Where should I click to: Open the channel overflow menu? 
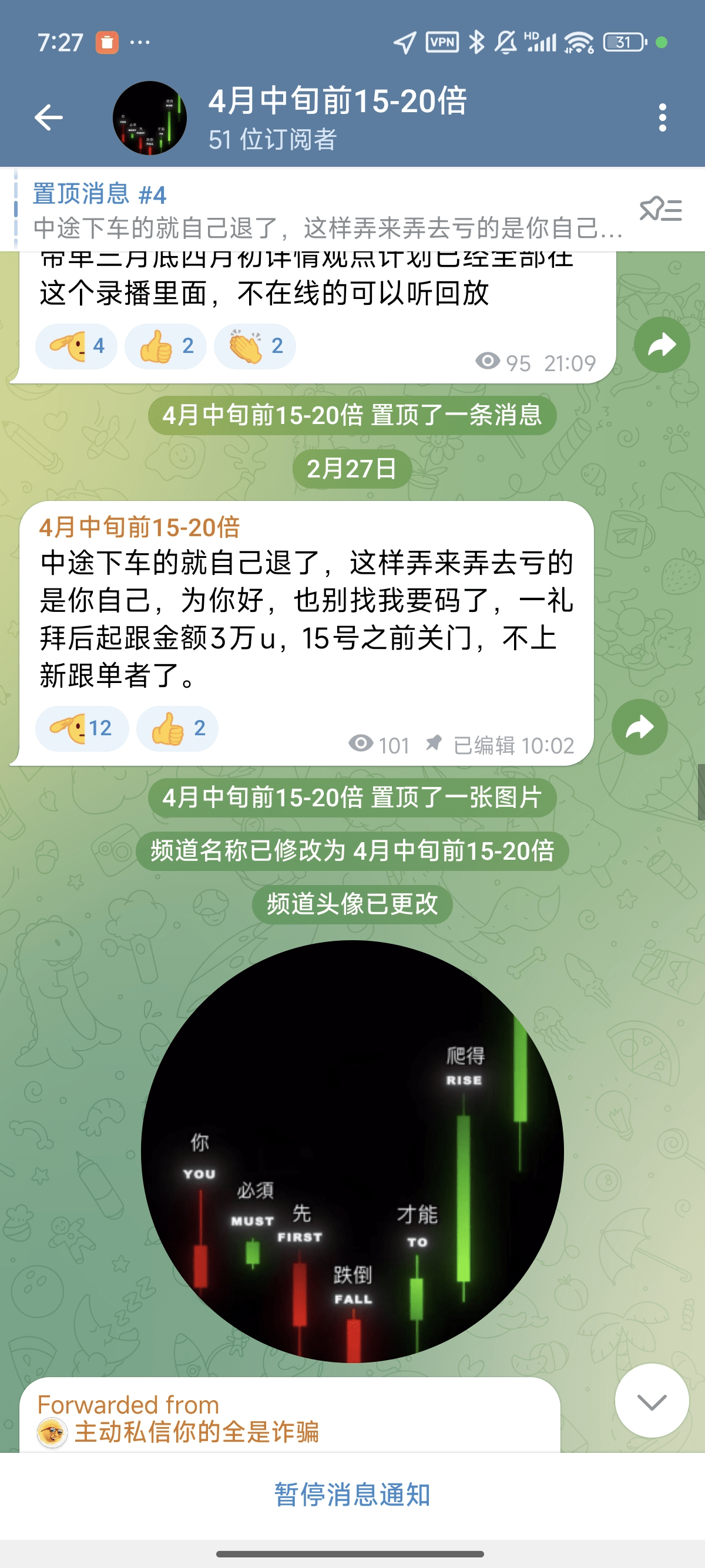pyautogui.click(x=662, y=117)
